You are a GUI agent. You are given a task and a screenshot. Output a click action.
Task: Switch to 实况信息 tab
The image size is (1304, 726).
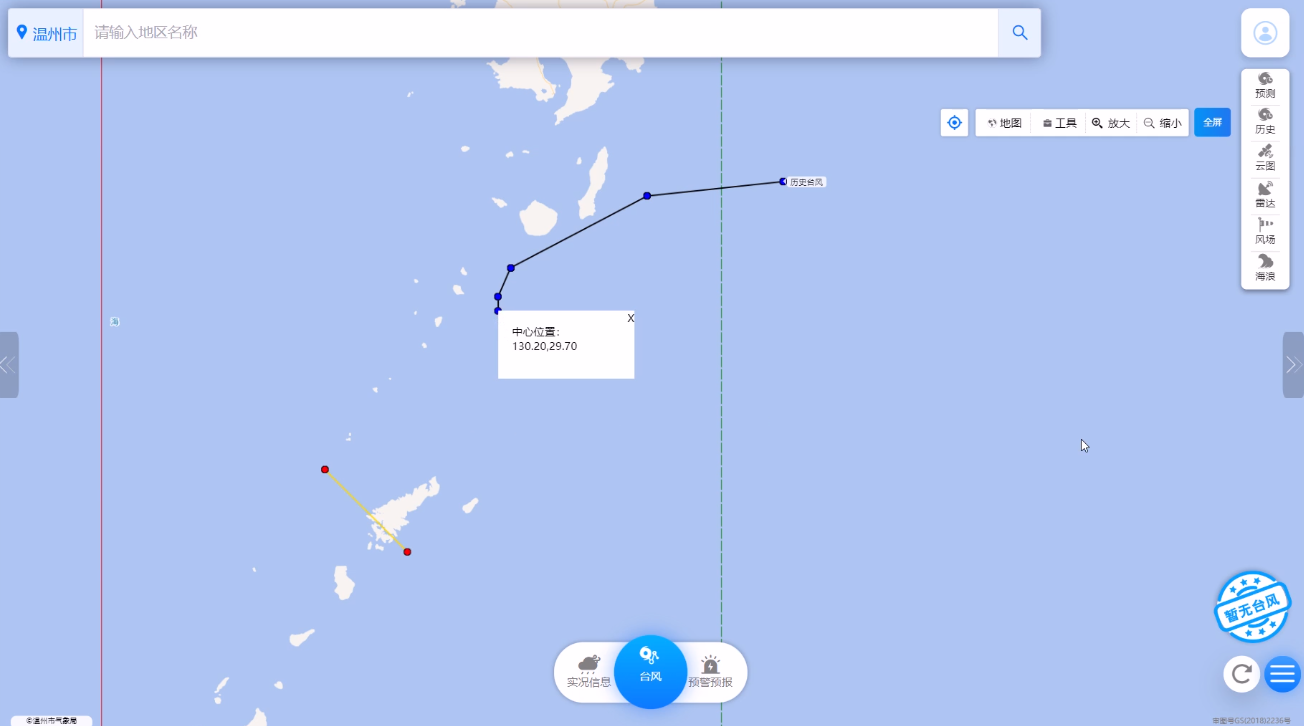(x=589, y=672)
